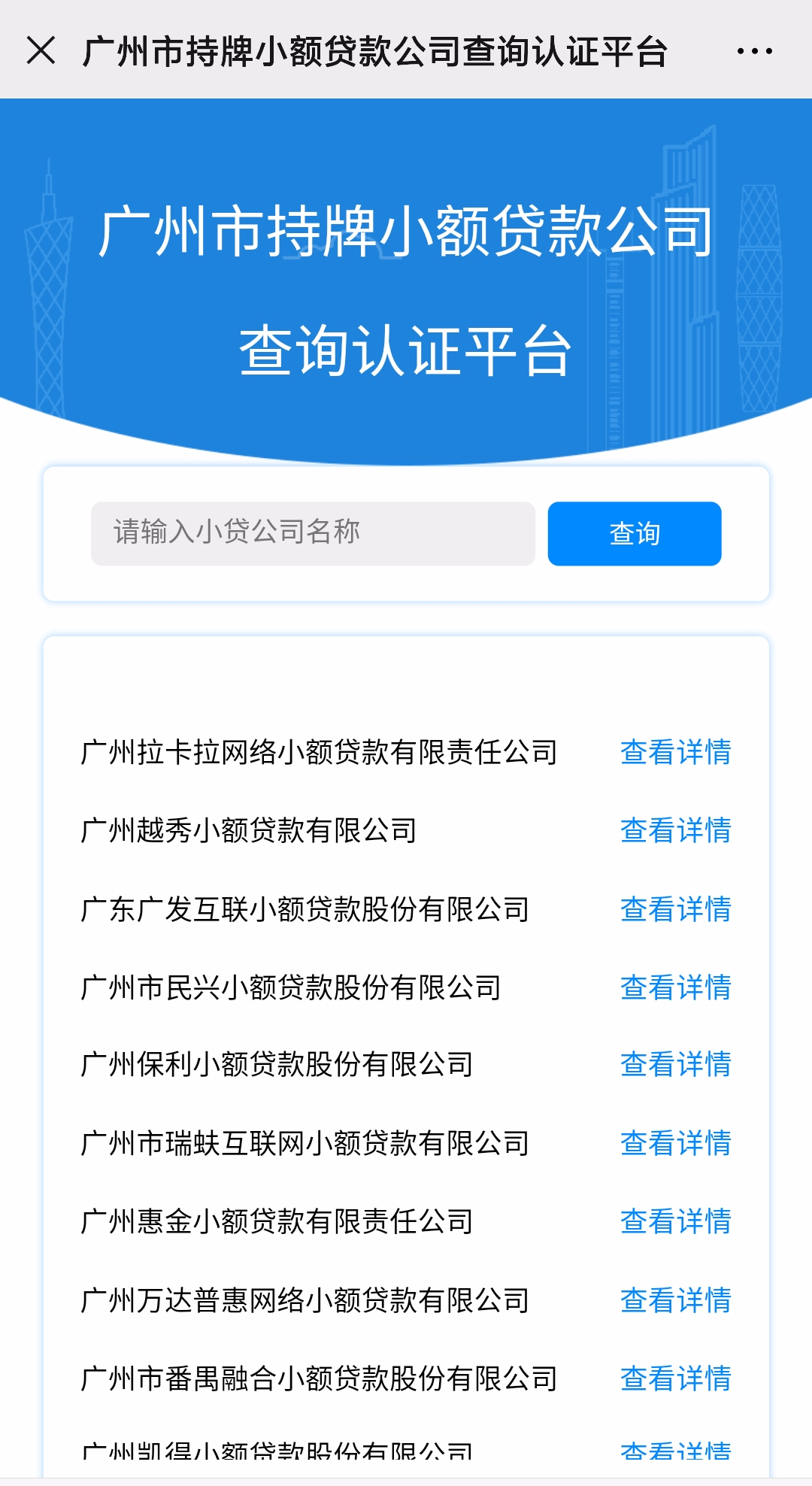View 查看详情 for 广州惠金小额贷款有限责任公司
The height and width of the screenshot is (1486, 812).
[675, 1221]
